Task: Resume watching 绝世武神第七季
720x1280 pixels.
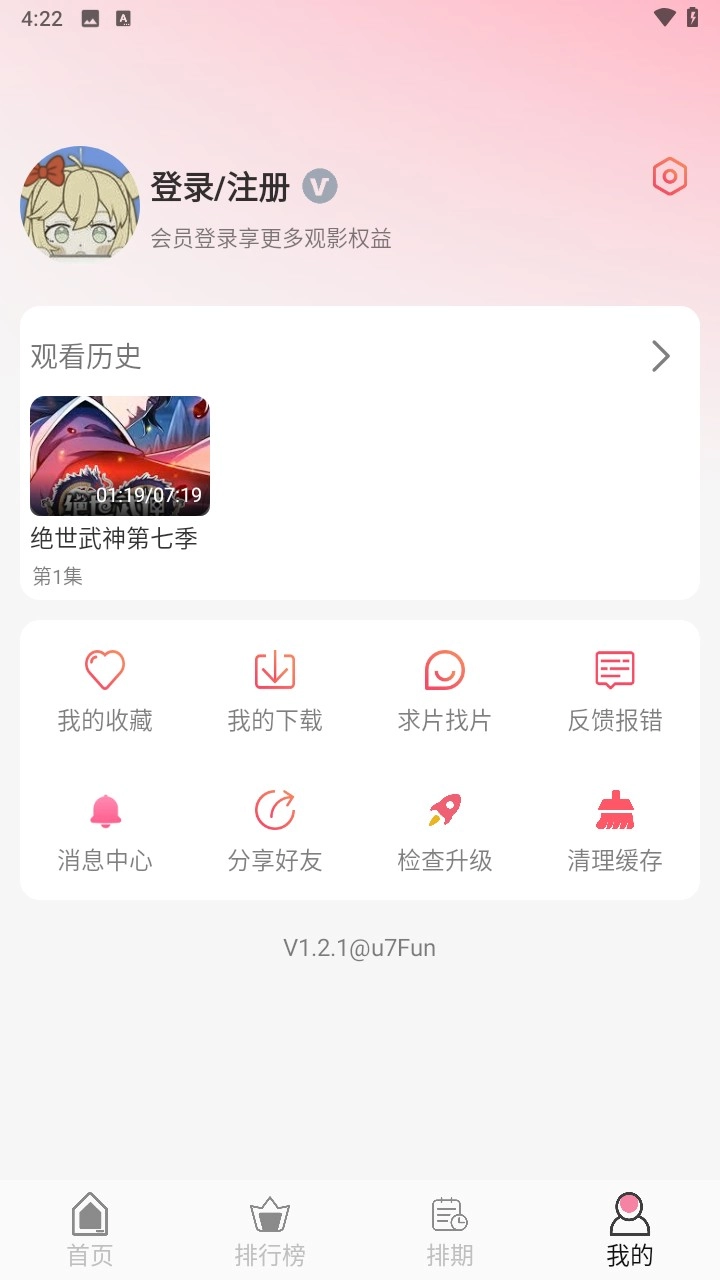Action: tap(120, 456)
